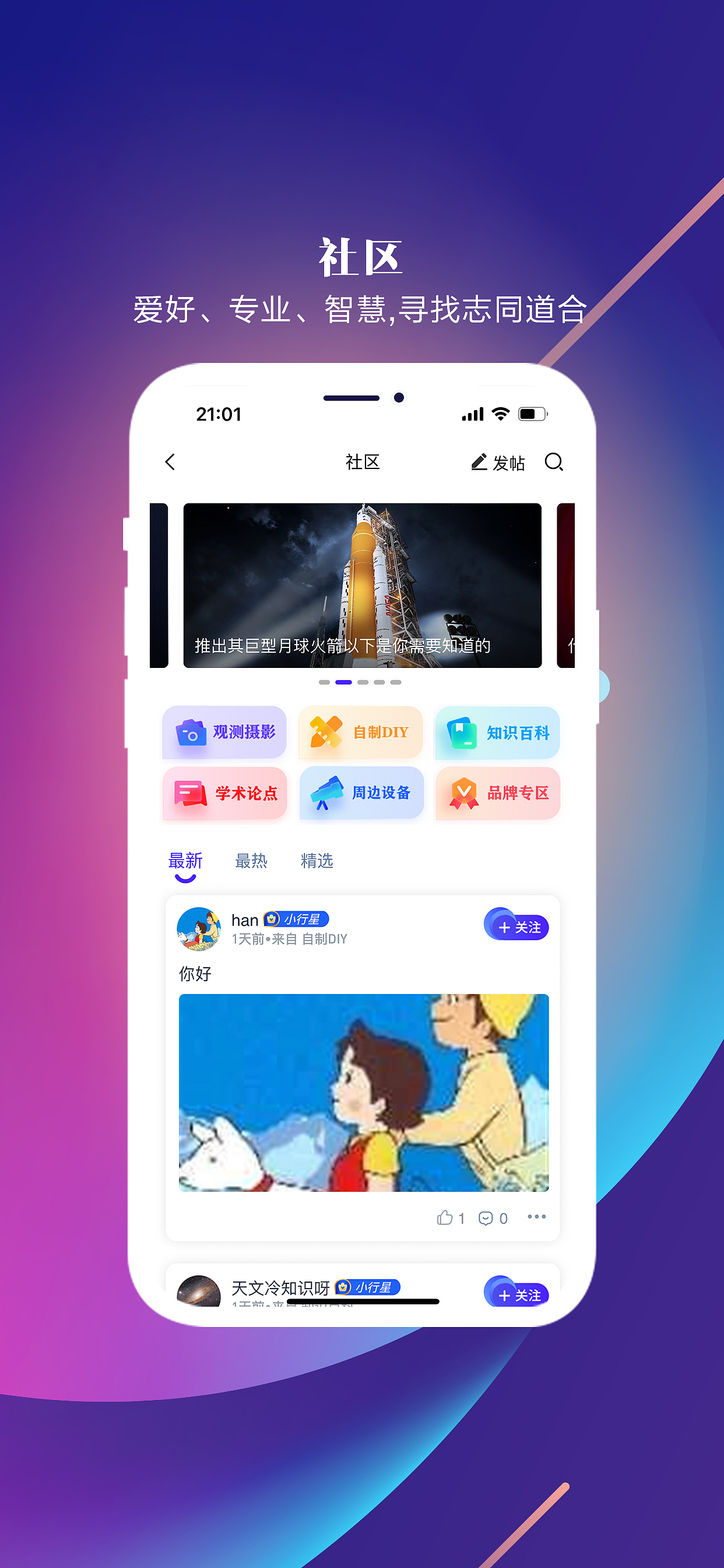The height and width of the screenshot is (1568, 724).
Task: Go back using the chevron arrow
Action: (170, 463)
